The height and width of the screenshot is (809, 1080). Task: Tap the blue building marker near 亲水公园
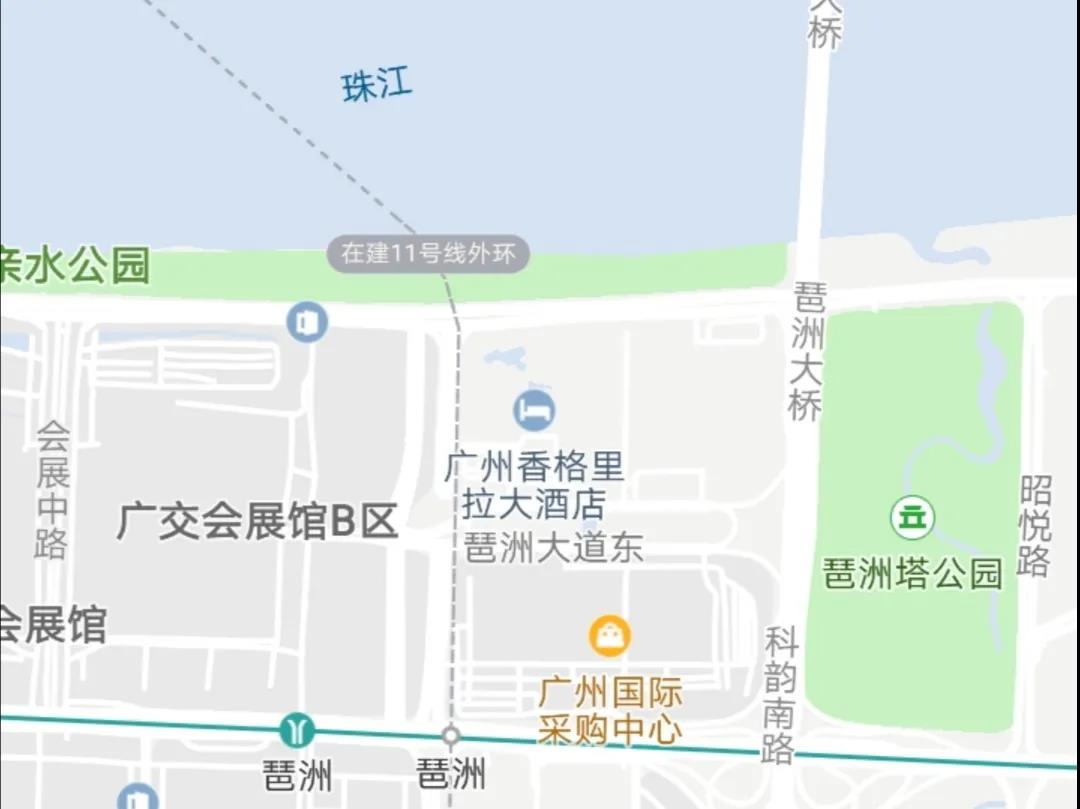tap(307, 322)
